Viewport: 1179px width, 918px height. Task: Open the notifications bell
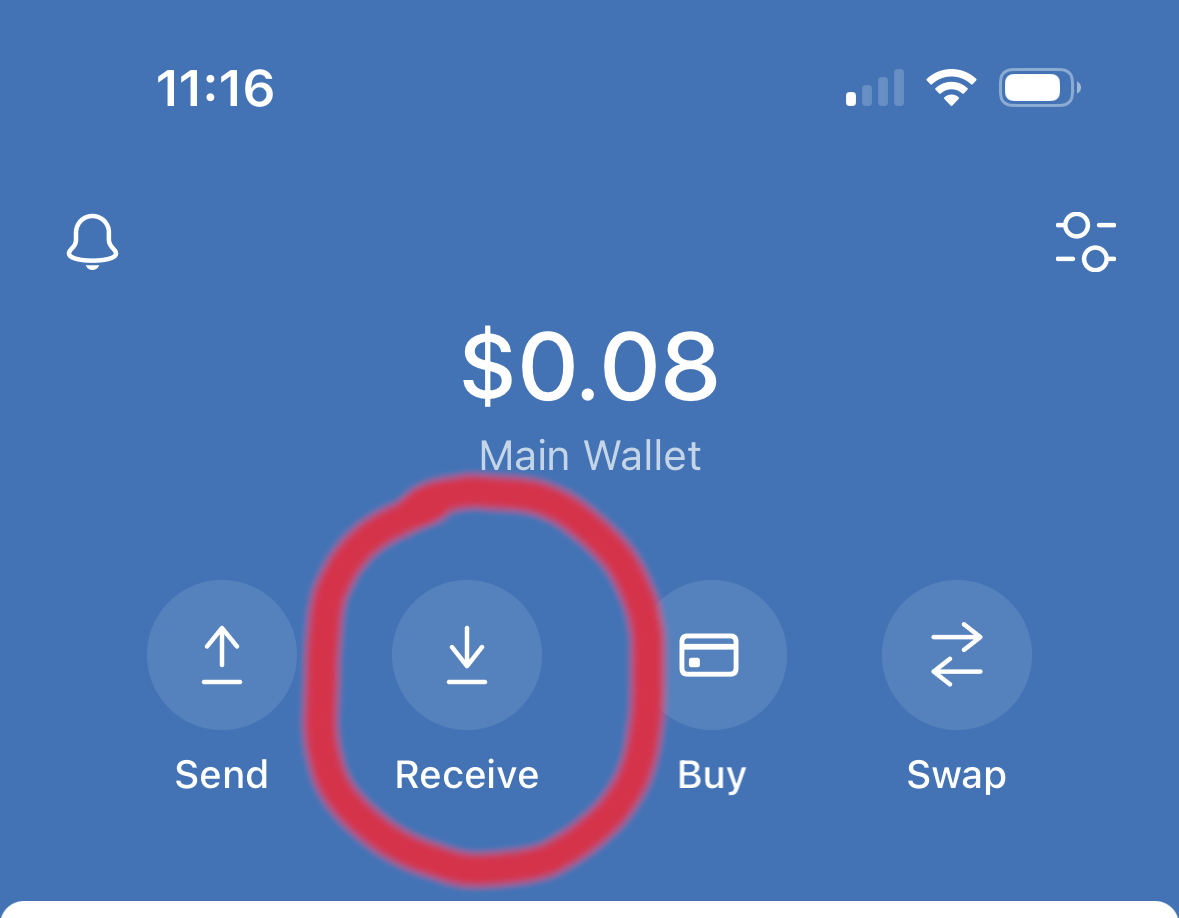[x=93, y=241]
